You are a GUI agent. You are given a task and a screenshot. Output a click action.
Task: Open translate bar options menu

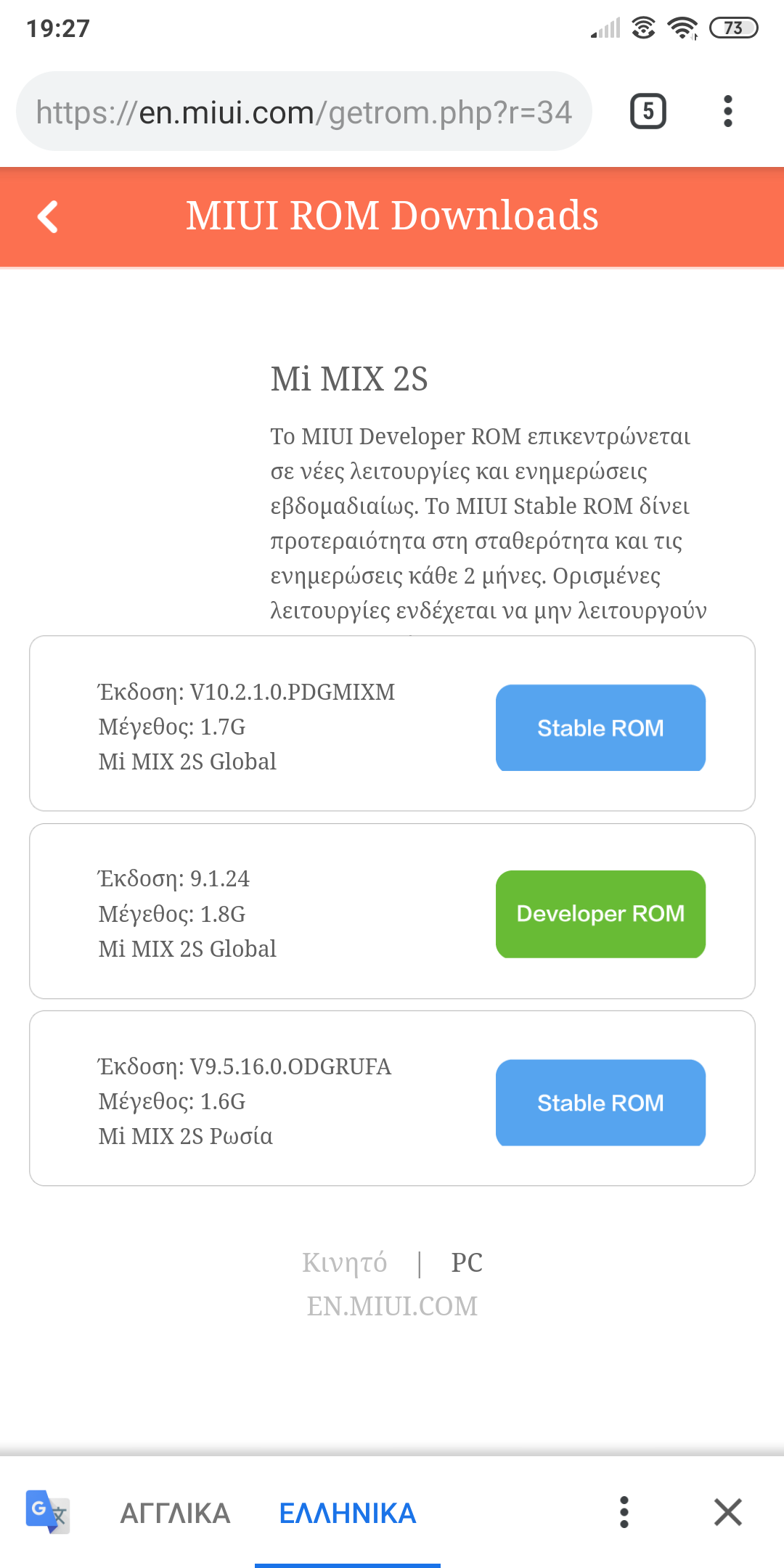pos(624,1513)
